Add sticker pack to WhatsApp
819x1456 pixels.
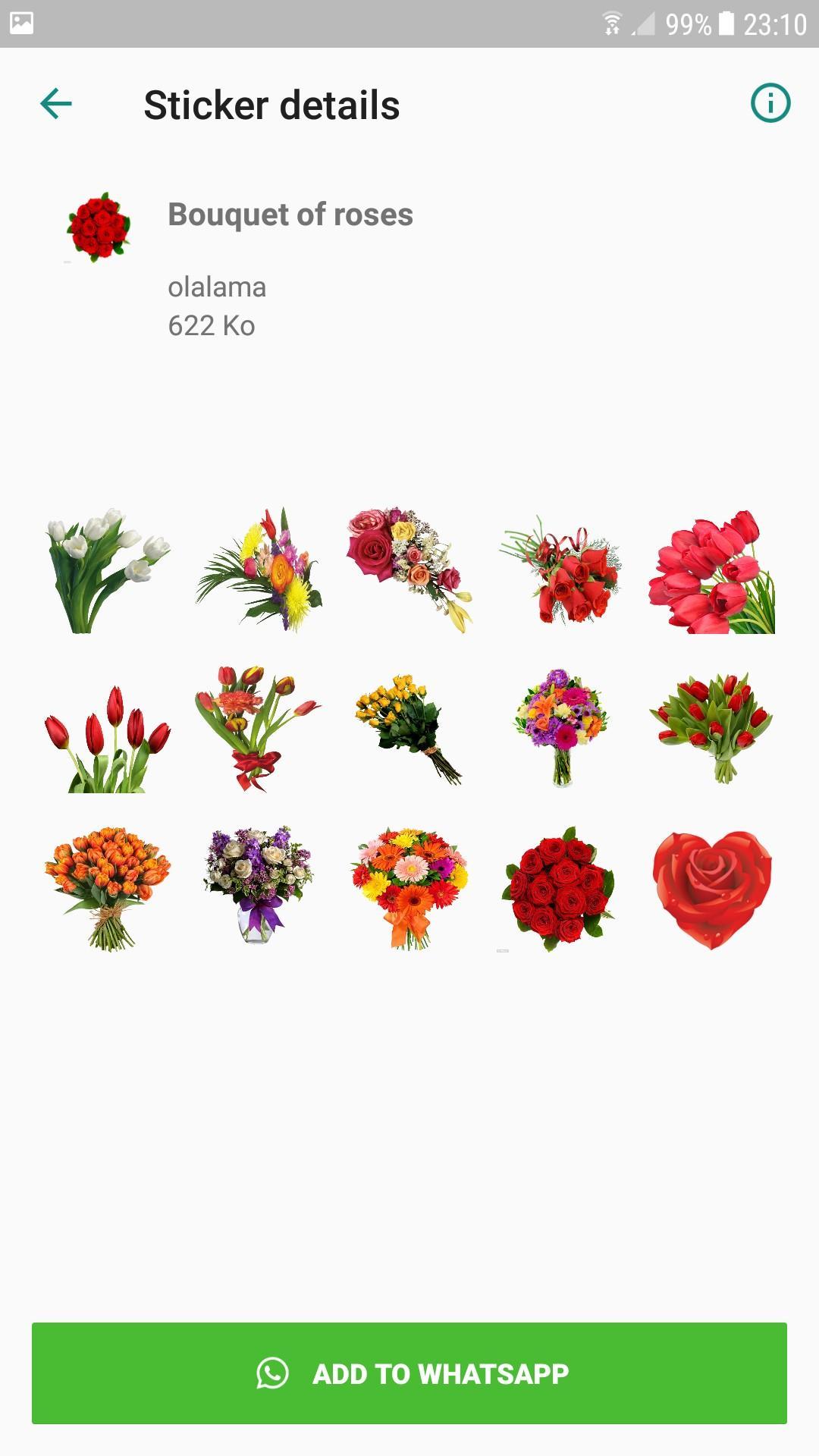(x=409, y=1373)
